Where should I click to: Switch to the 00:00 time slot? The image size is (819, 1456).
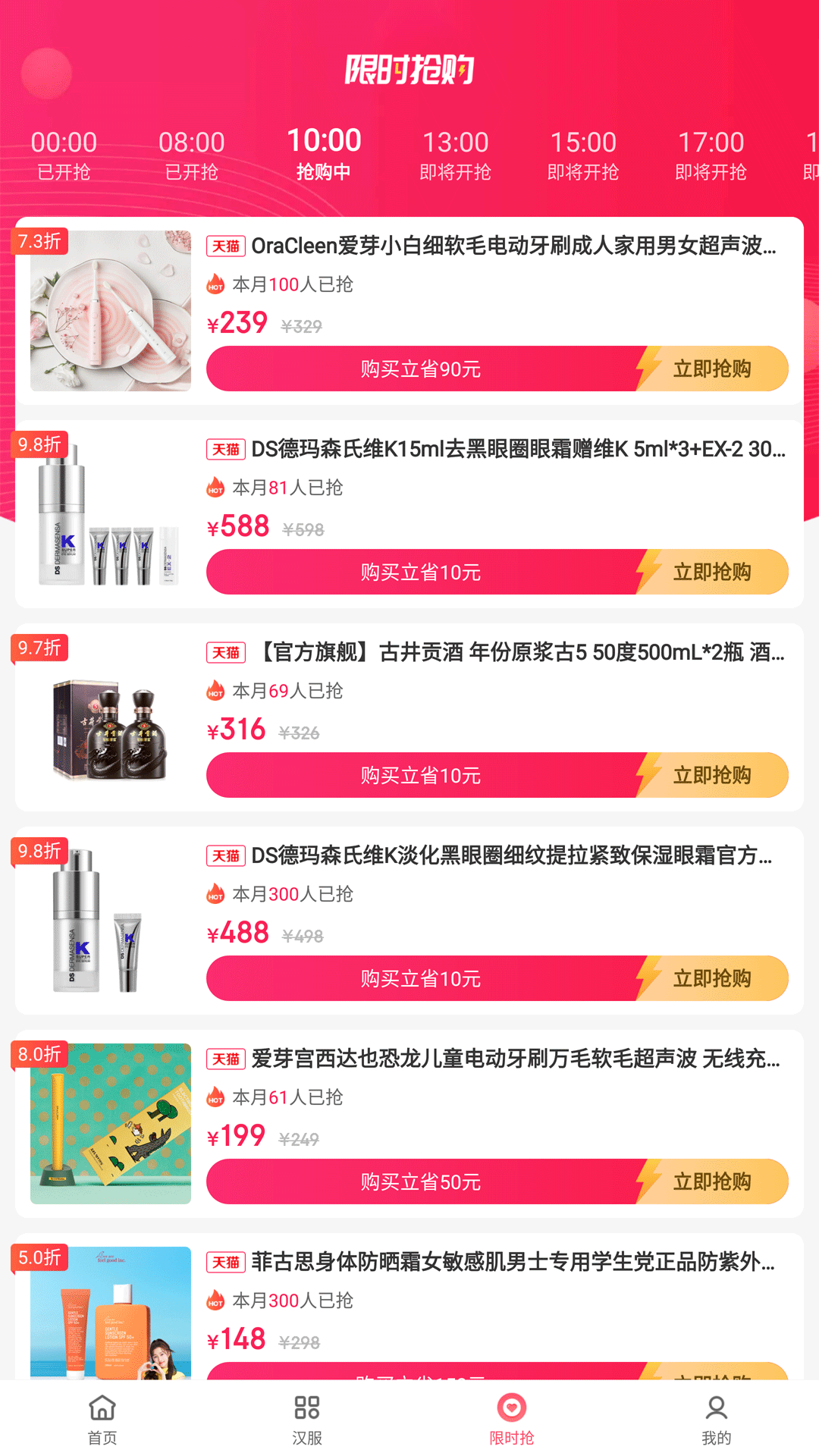[x=64, y=155]
